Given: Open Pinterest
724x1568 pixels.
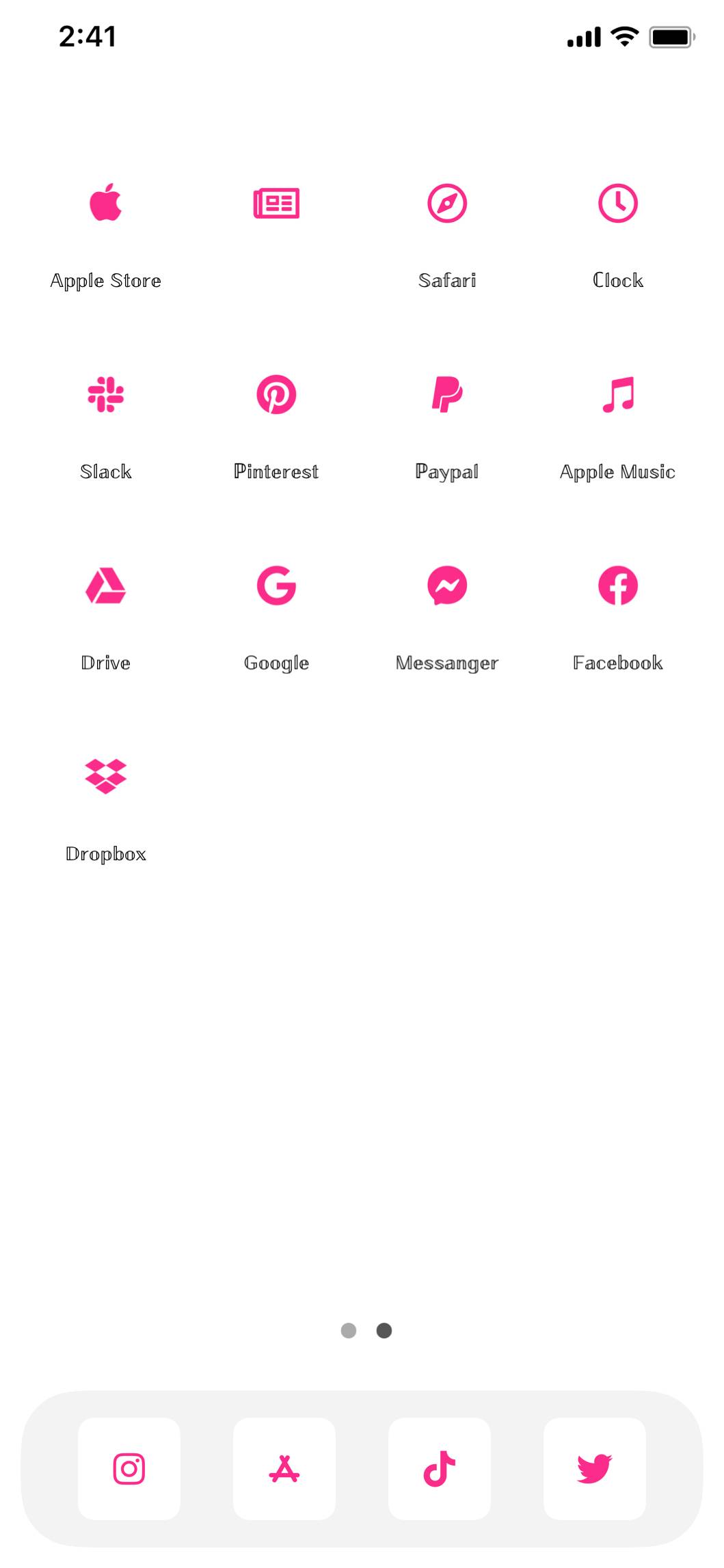Looking at the screenshot, I should pos(276,394).
